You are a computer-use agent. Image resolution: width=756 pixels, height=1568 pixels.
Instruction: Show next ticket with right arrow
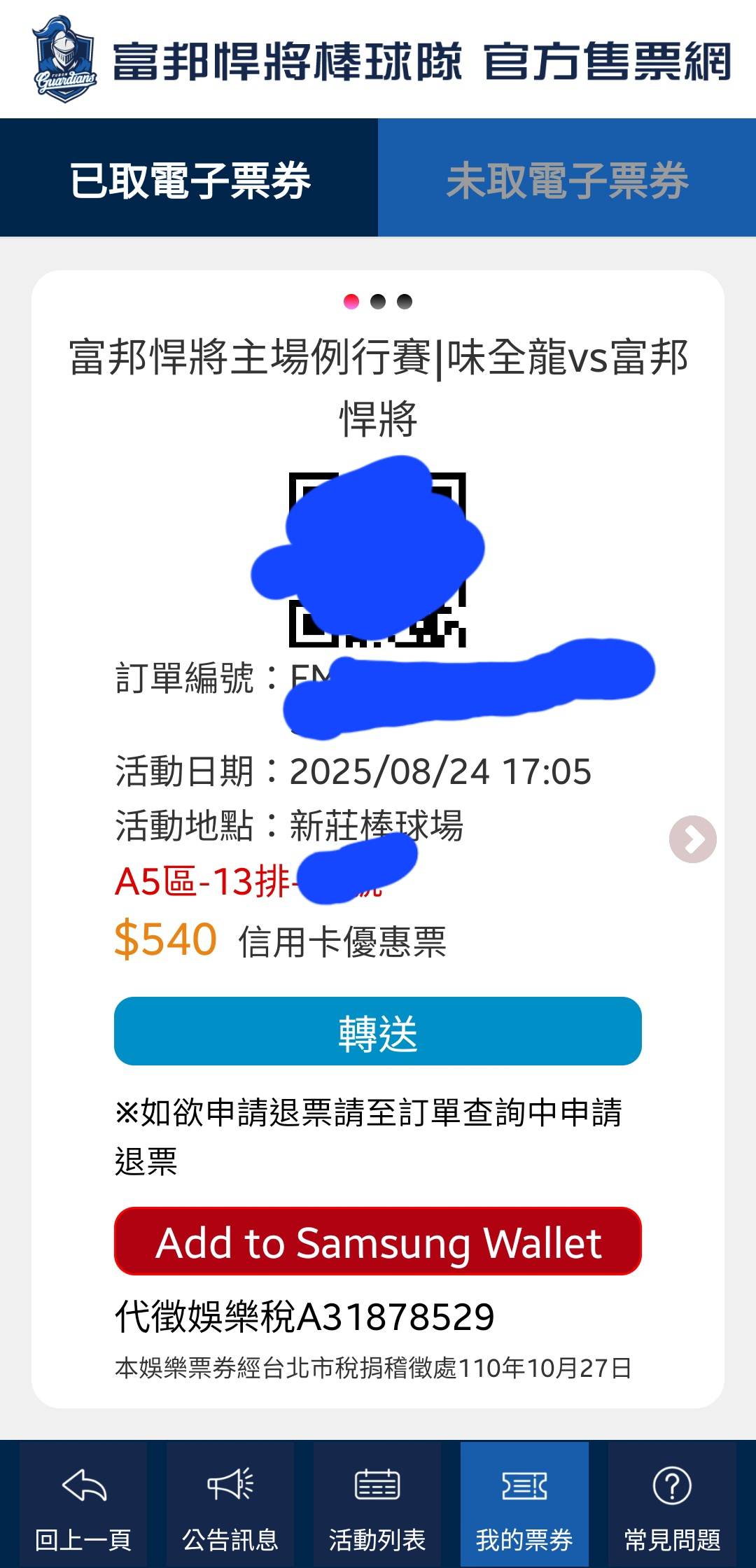(692, 839)
